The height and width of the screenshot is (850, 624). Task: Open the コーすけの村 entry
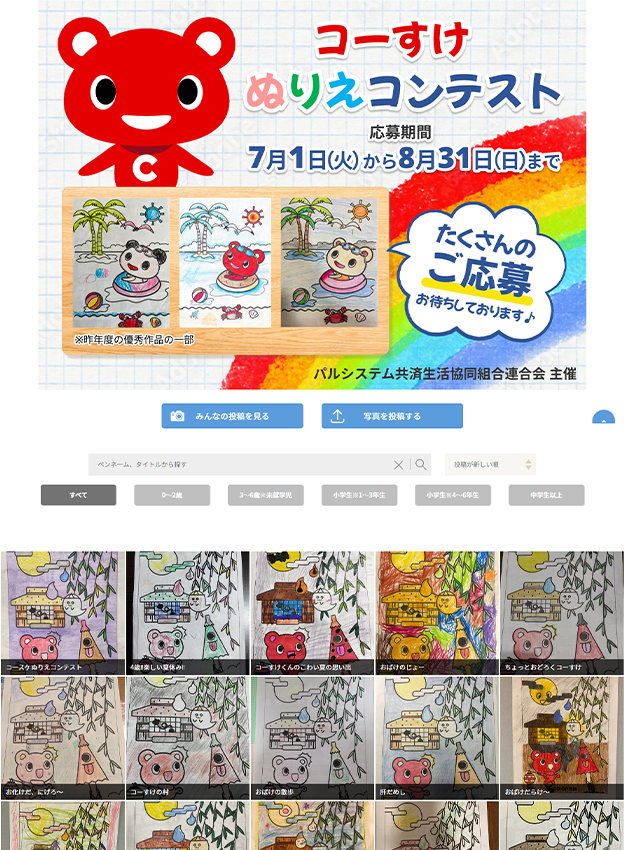point(187,737)
